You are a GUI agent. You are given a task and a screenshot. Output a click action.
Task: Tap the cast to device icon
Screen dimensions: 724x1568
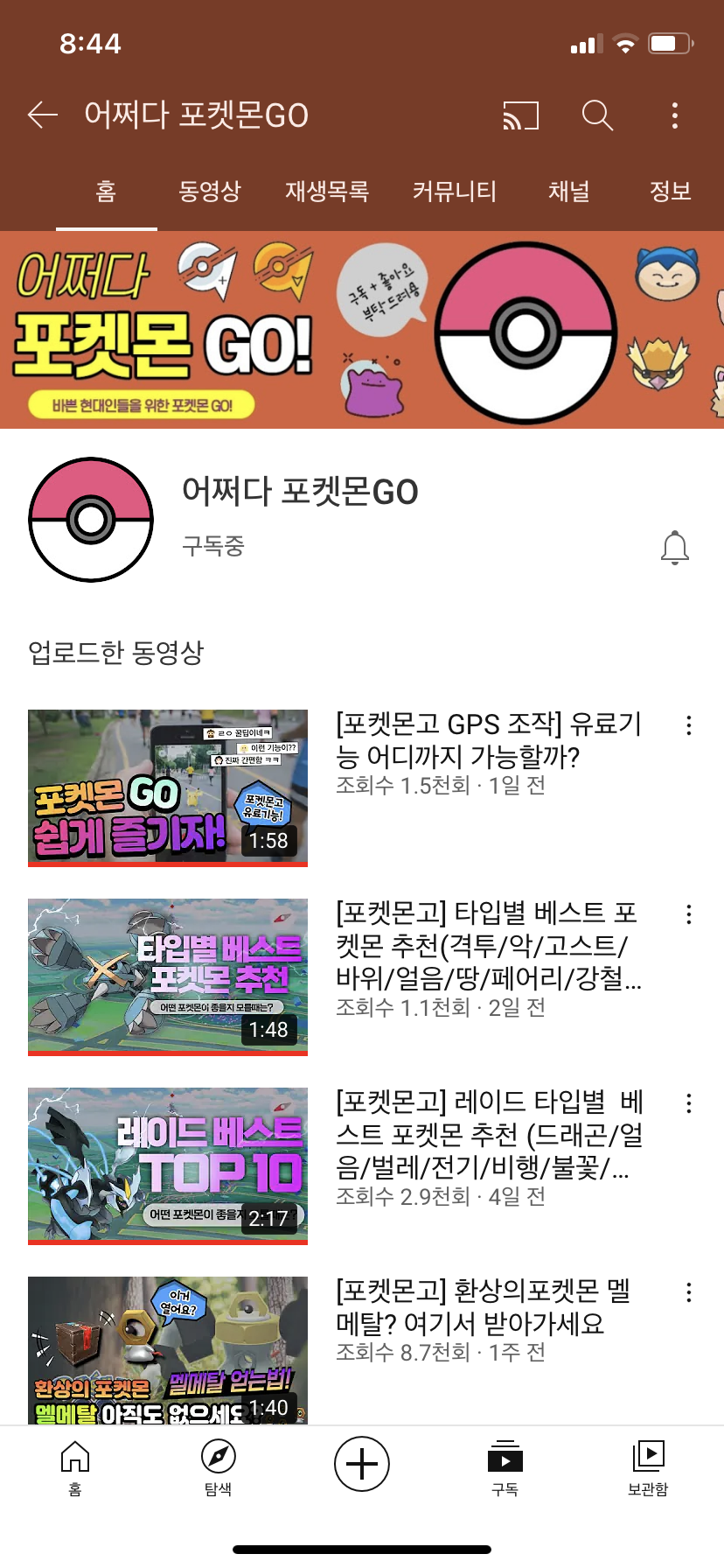click(520, 115)
